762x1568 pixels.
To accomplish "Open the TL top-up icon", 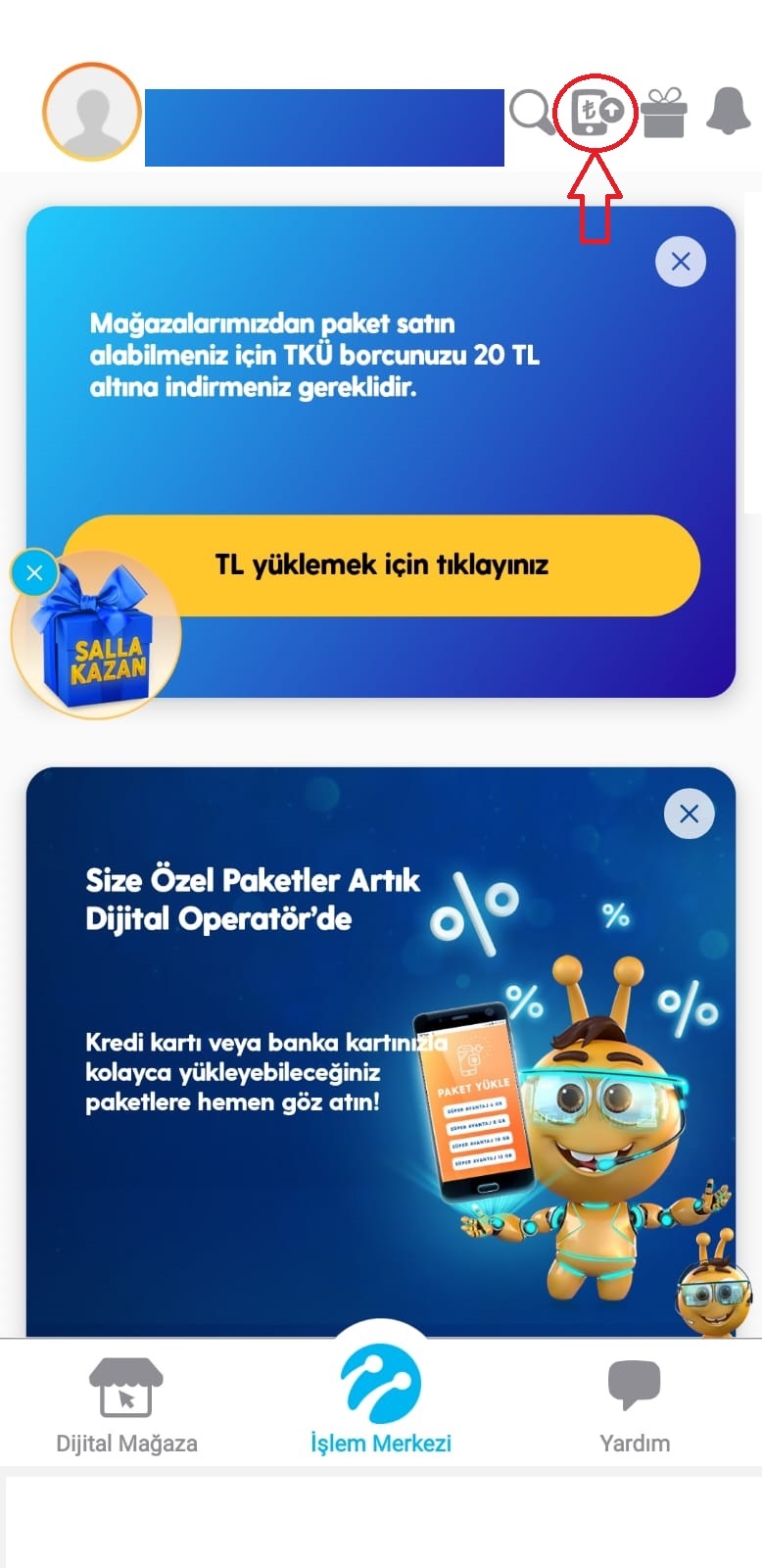I will (596, 112).
